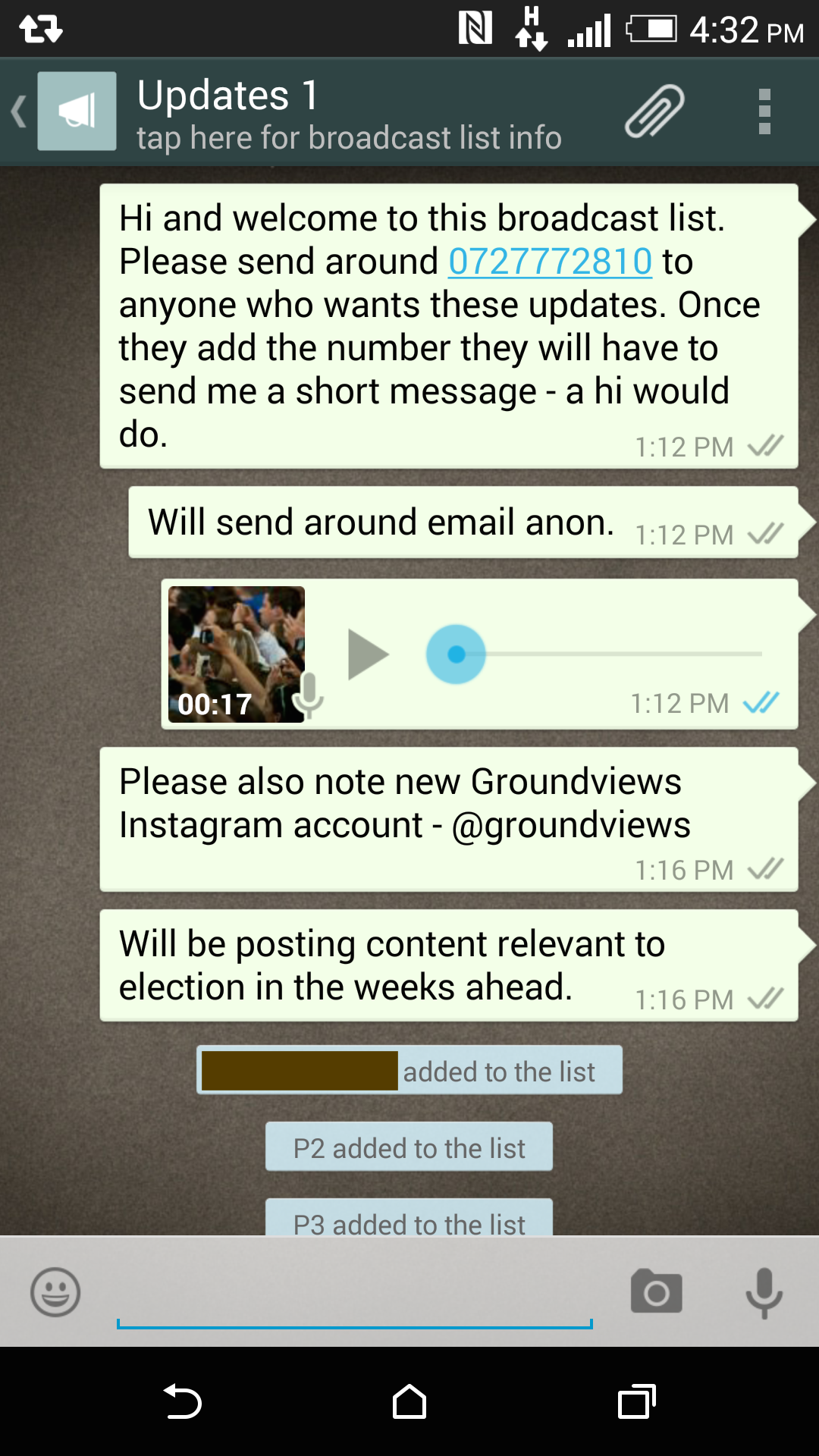
Task: Play the 00:17 voice message
Action: [x=368, y=654]
